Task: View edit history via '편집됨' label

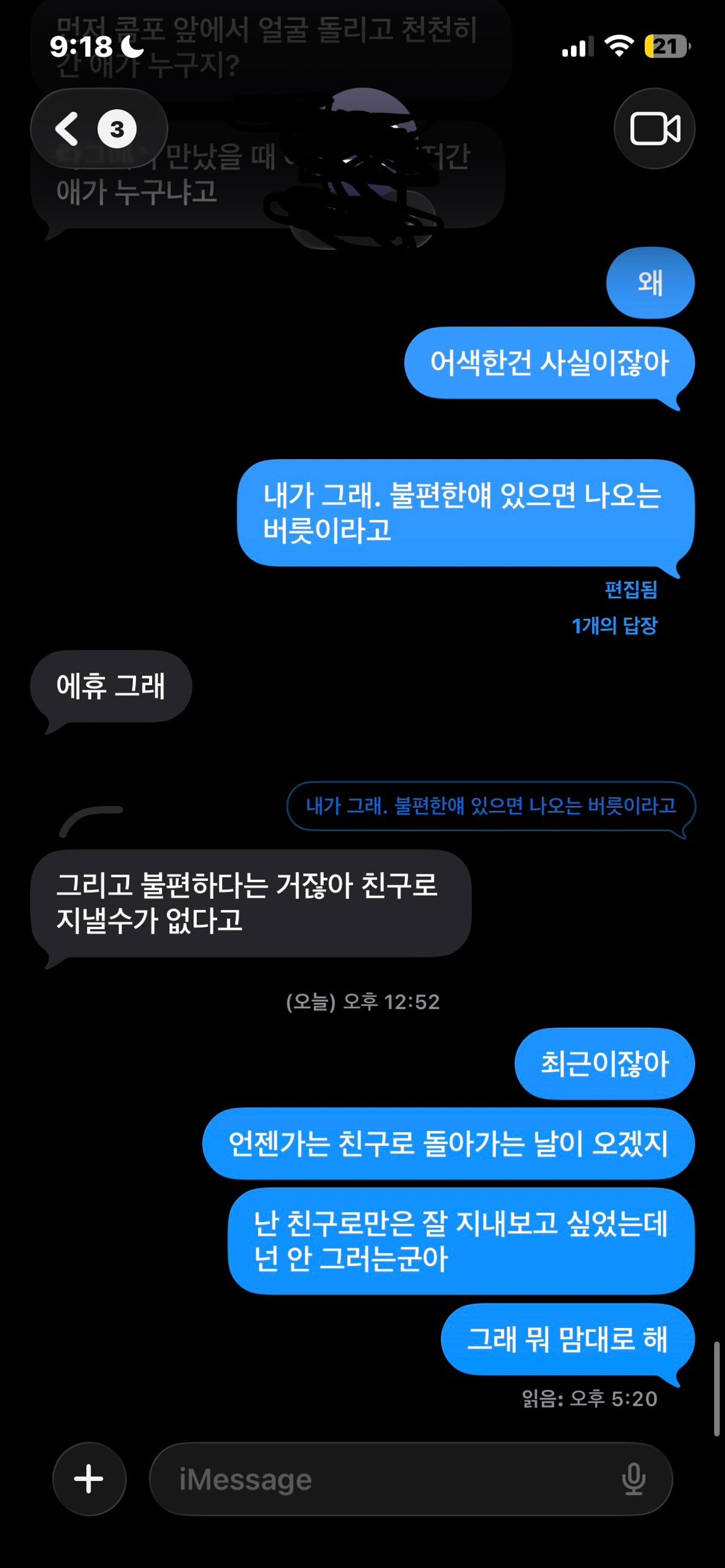Action: pos(631,589)
